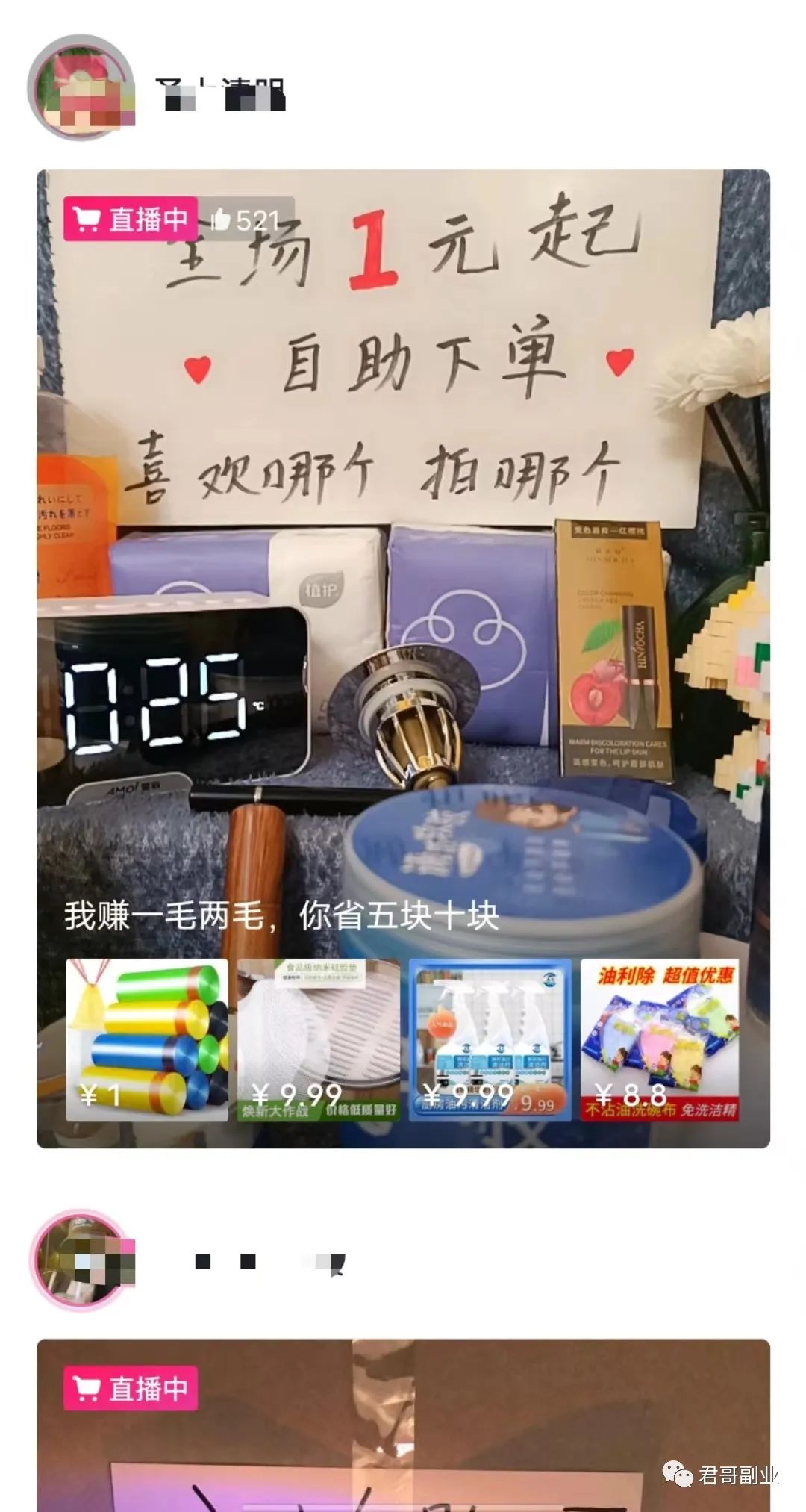View the ¥1 garbage bag rolls product

pyautogui.click(x=147, y=1039)
